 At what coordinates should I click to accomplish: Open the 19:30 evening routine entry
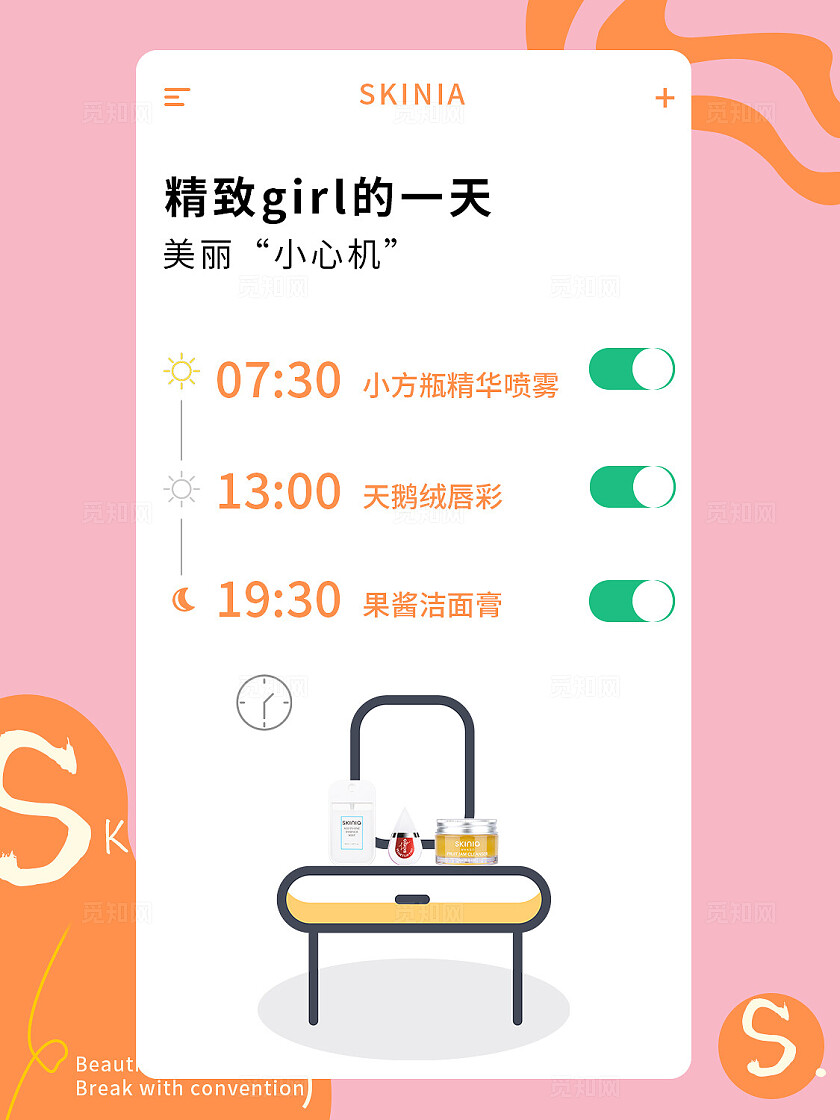coord(278,599)
